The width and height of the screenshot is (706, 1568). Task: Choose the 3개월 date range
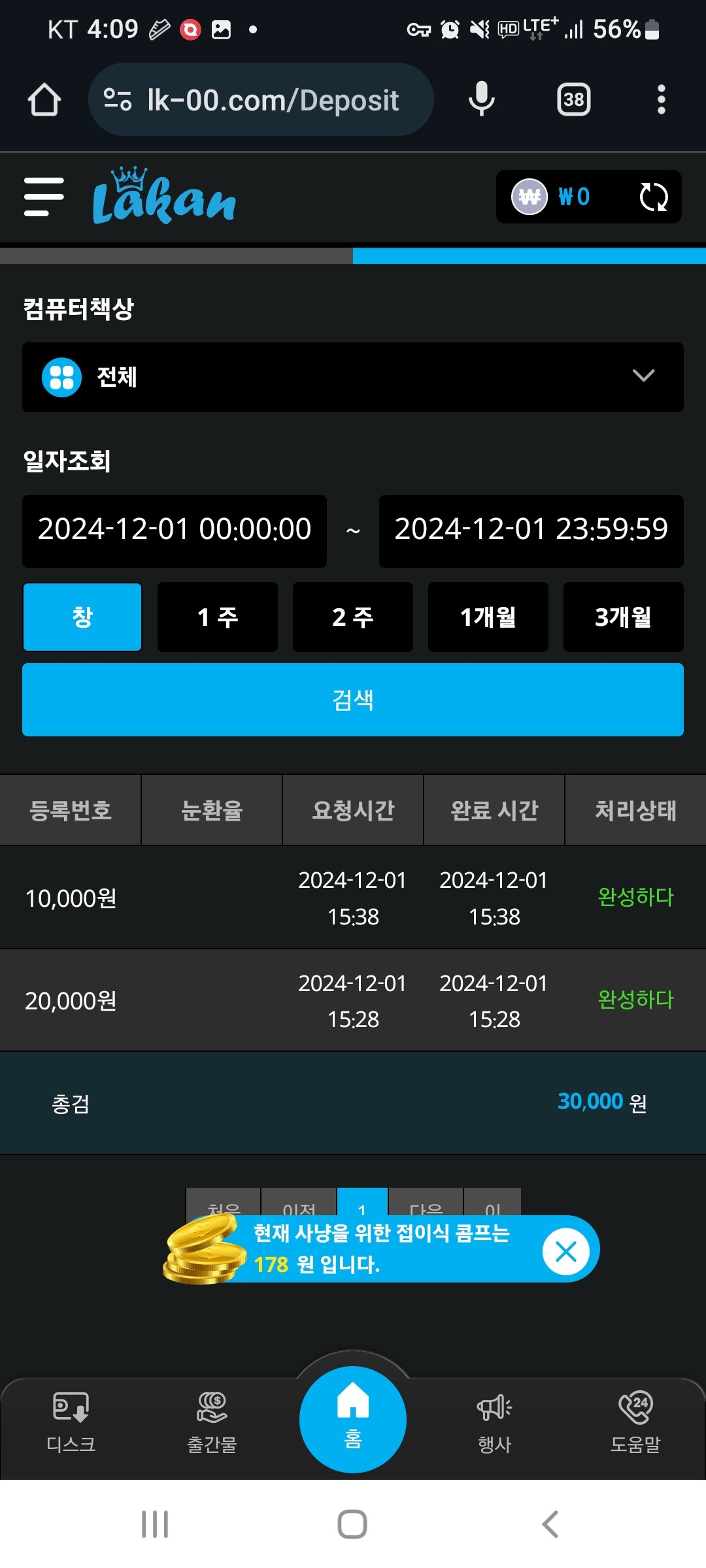[x=623, y=617]
